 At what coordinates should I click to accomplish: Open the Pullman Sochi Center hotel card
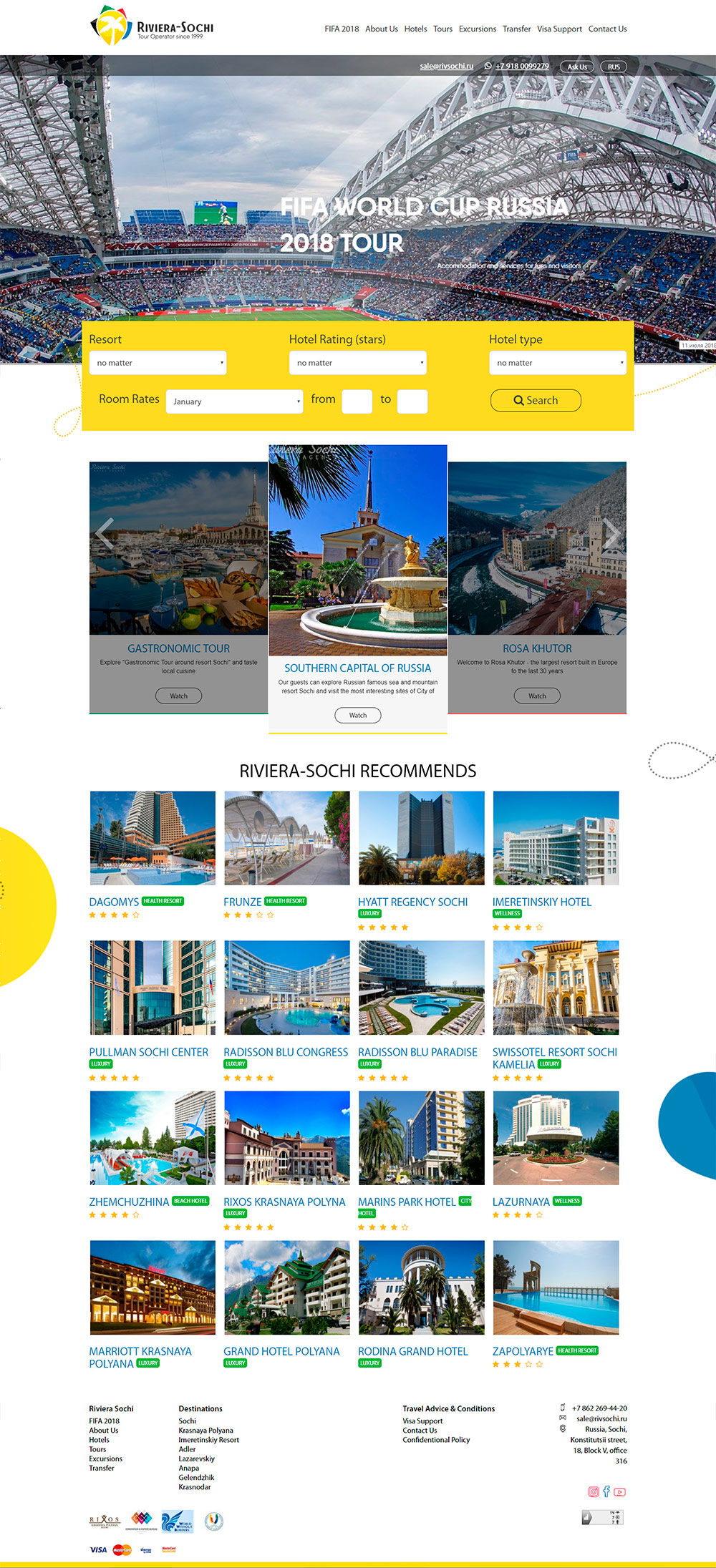click(x=148, y=1052)
